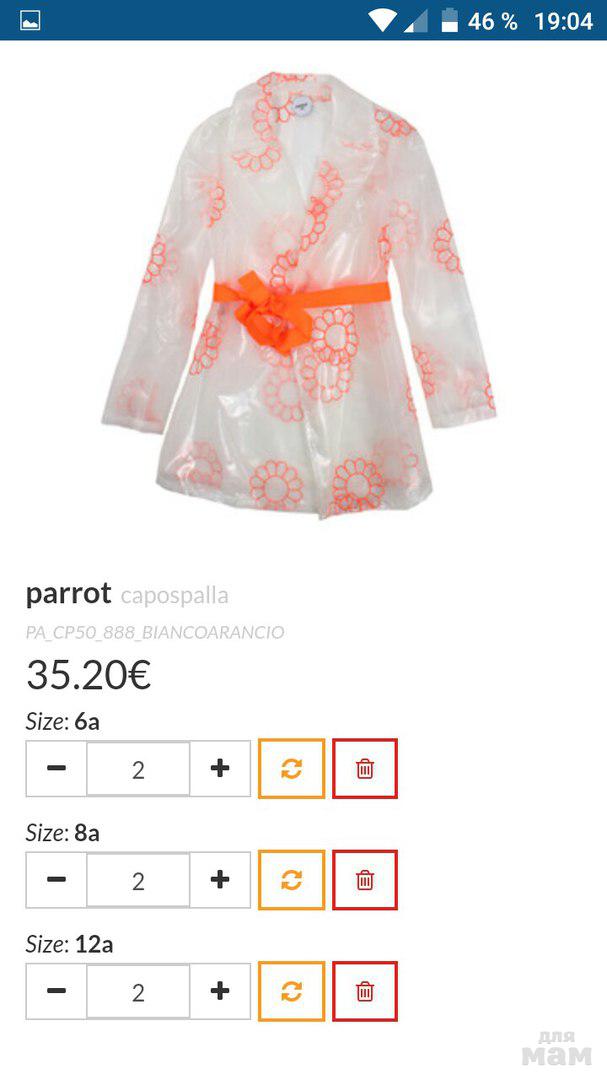Increase quantity for size 8a
This screenshot has height=1080, width=607.
220,880
